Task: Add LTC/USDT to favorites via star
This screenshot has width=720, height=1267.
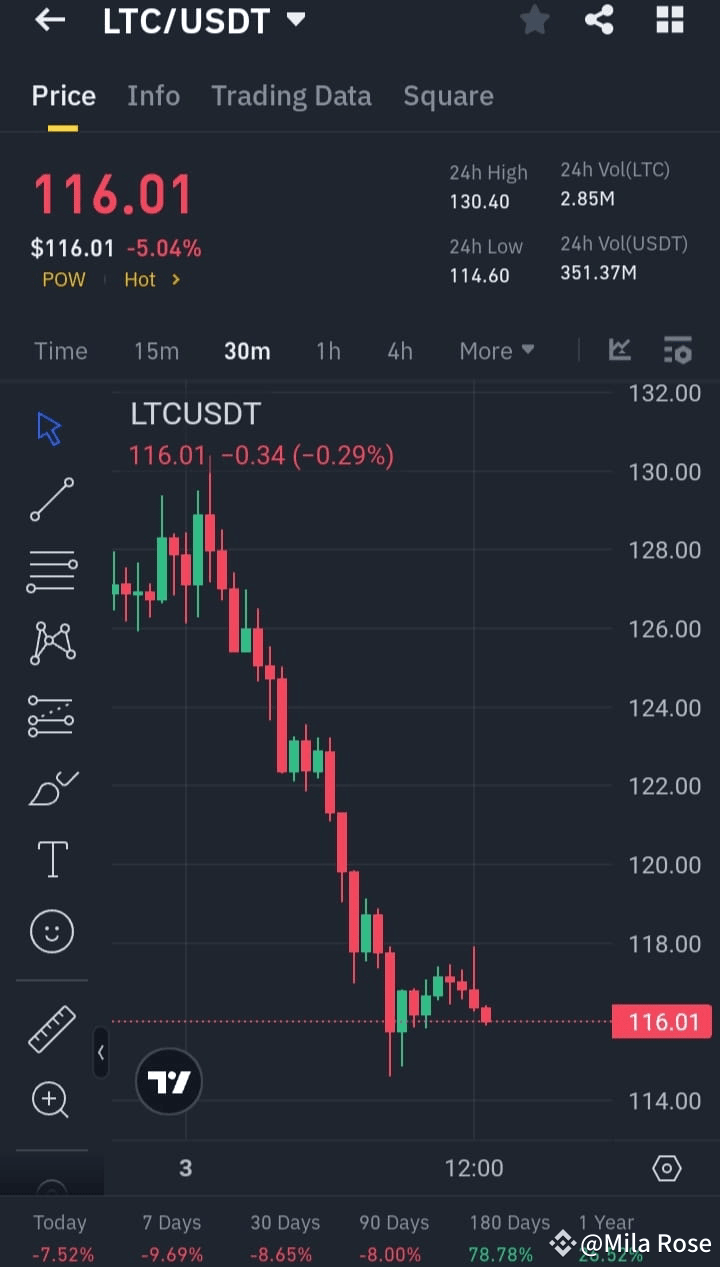Action: [534, 20]
